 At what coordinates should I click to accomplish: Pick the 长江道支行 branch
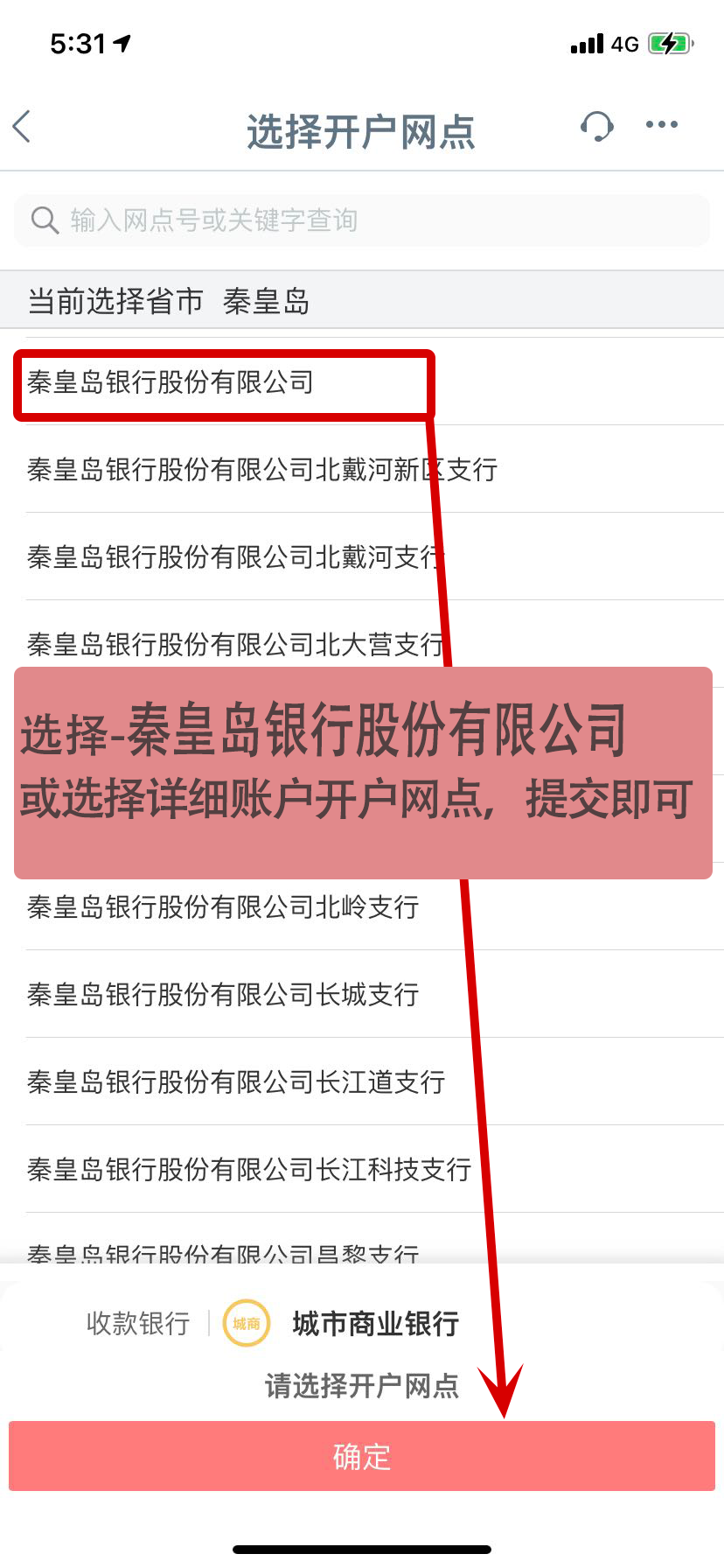tap(236, 1082)
